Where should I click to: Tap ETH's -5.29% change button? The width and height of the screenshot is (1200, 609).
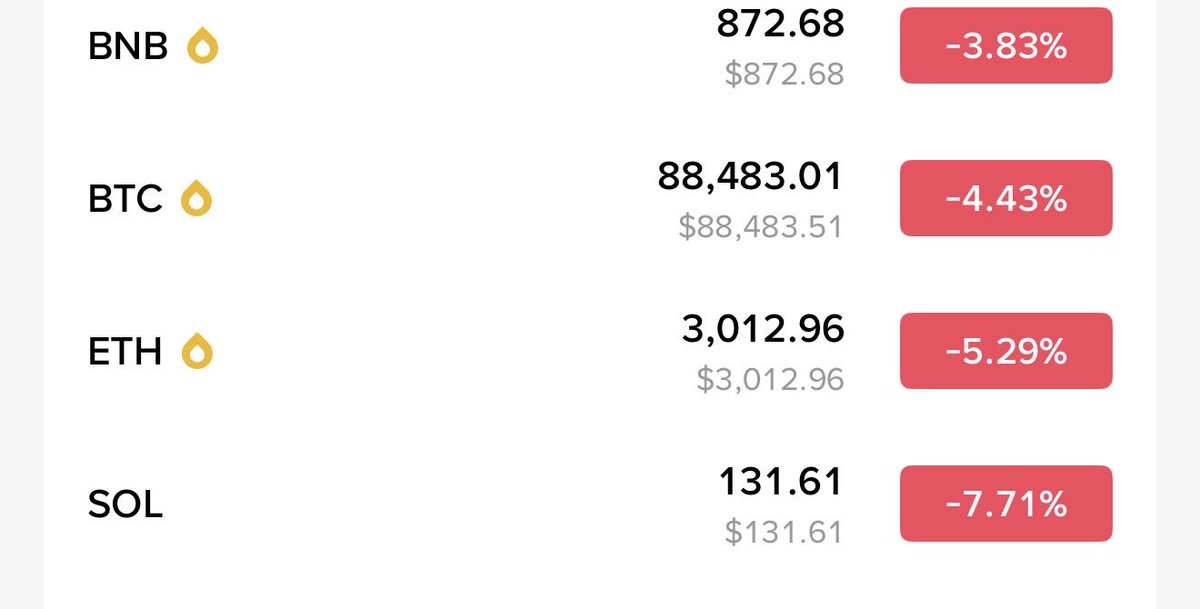coord(1005,351)
